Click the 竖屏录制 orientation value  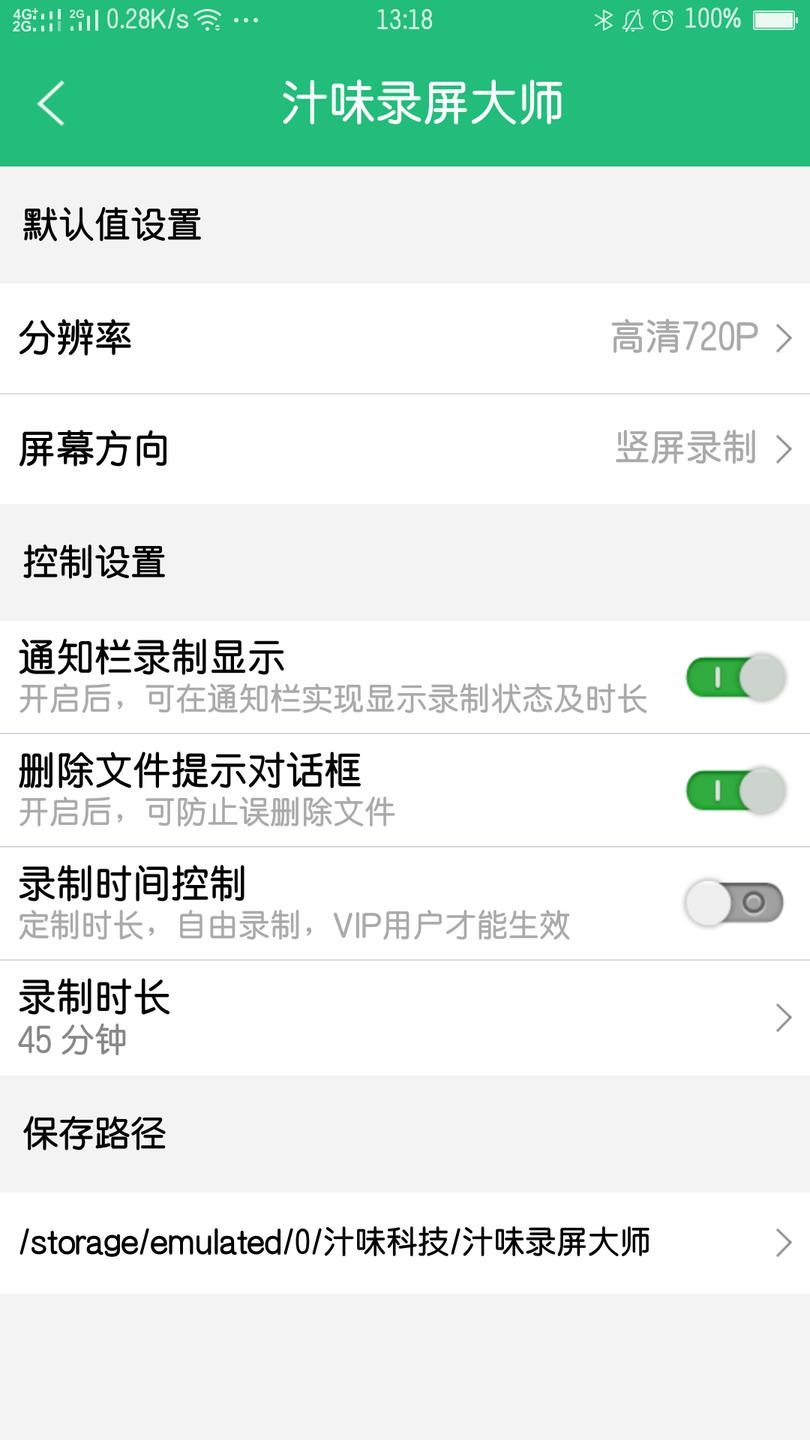(685, 448)
